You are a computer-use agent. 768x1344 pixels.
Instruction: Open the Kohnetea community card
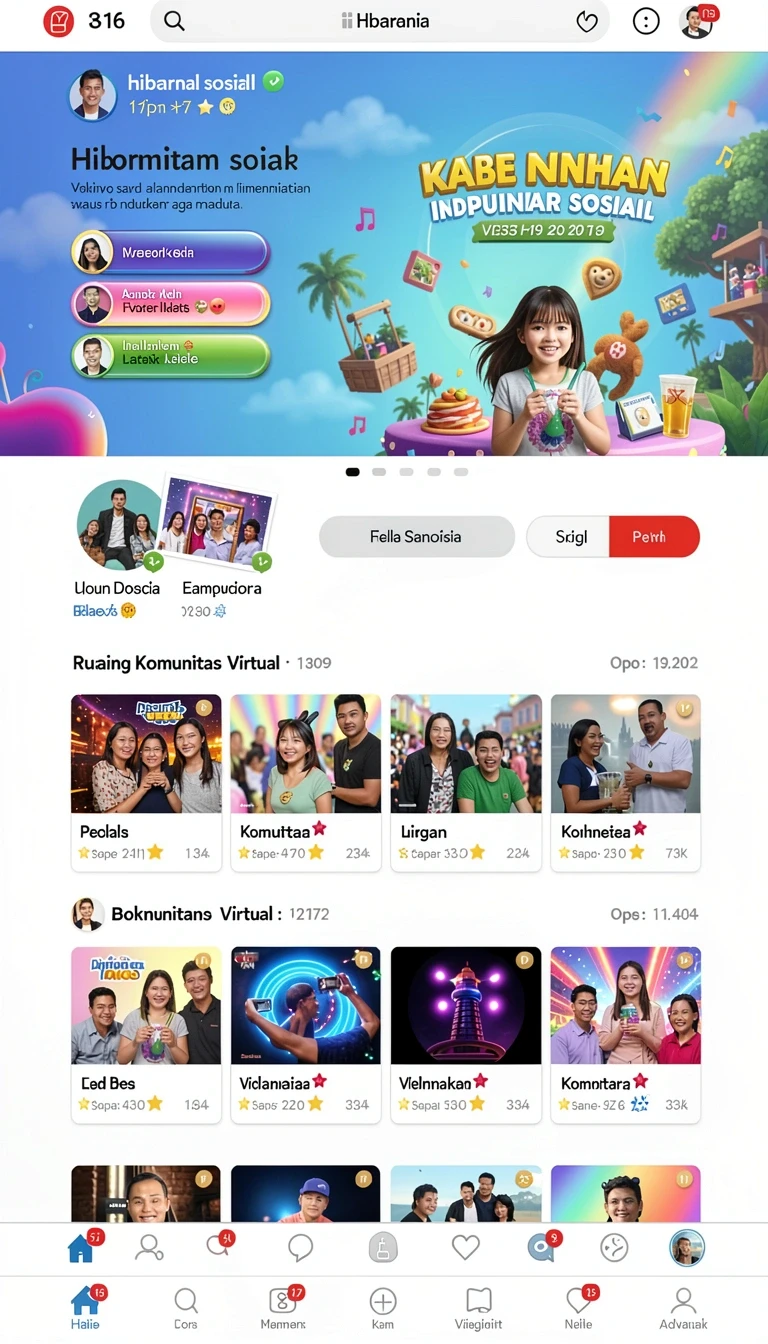click(626, 783)
